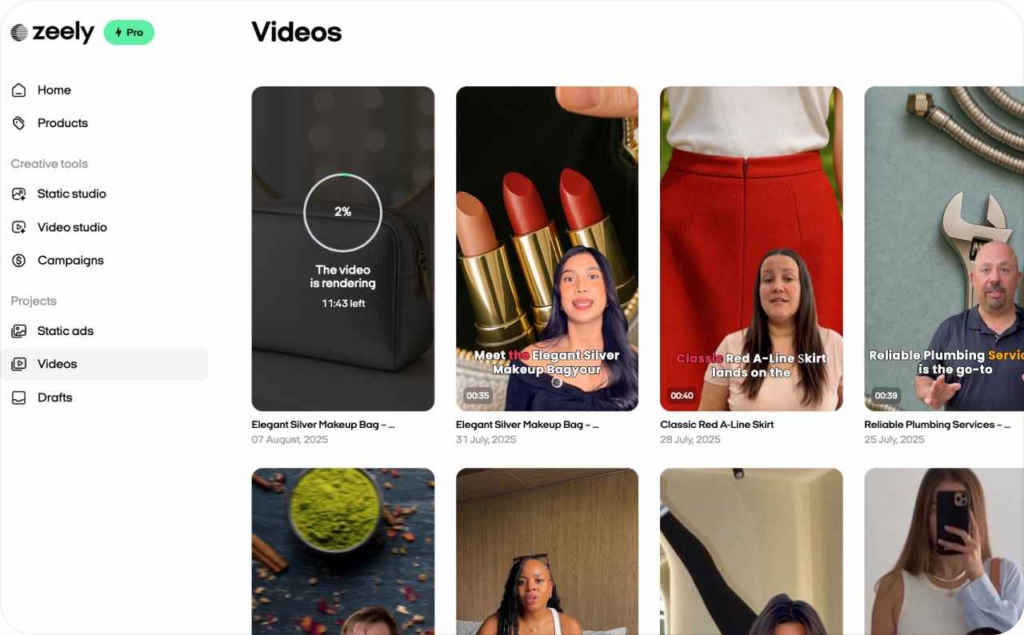Screen dimensions: 1024x635
Task: Open the Campaigns page
Action: coord(70,260)
